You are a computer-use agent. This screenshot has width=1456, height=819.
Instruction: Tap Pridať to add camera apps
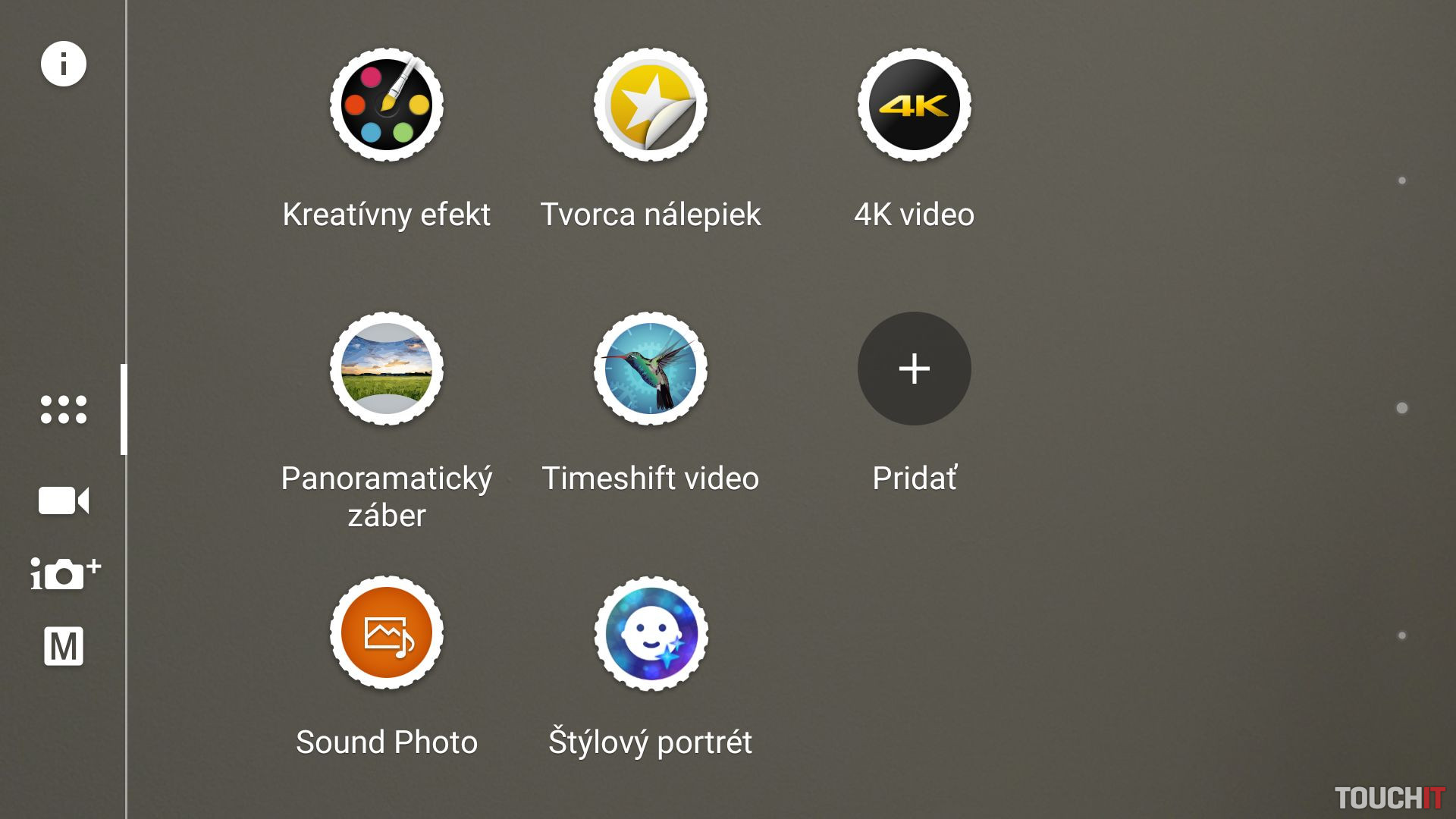click(915, 369)
